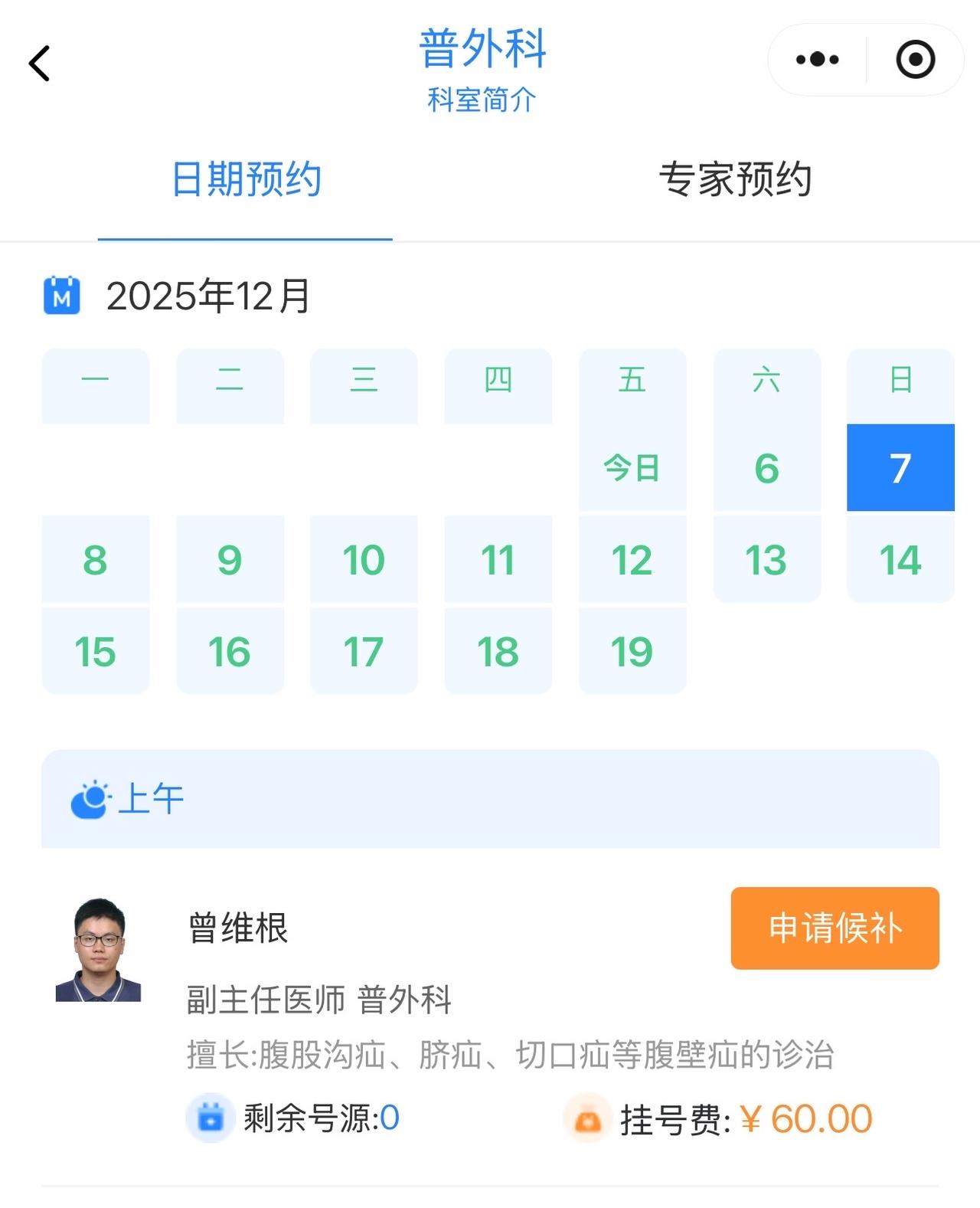Tap 申请候补 to request a waitlist spot
The image size is (980, 1208).
tap(834, 928)
